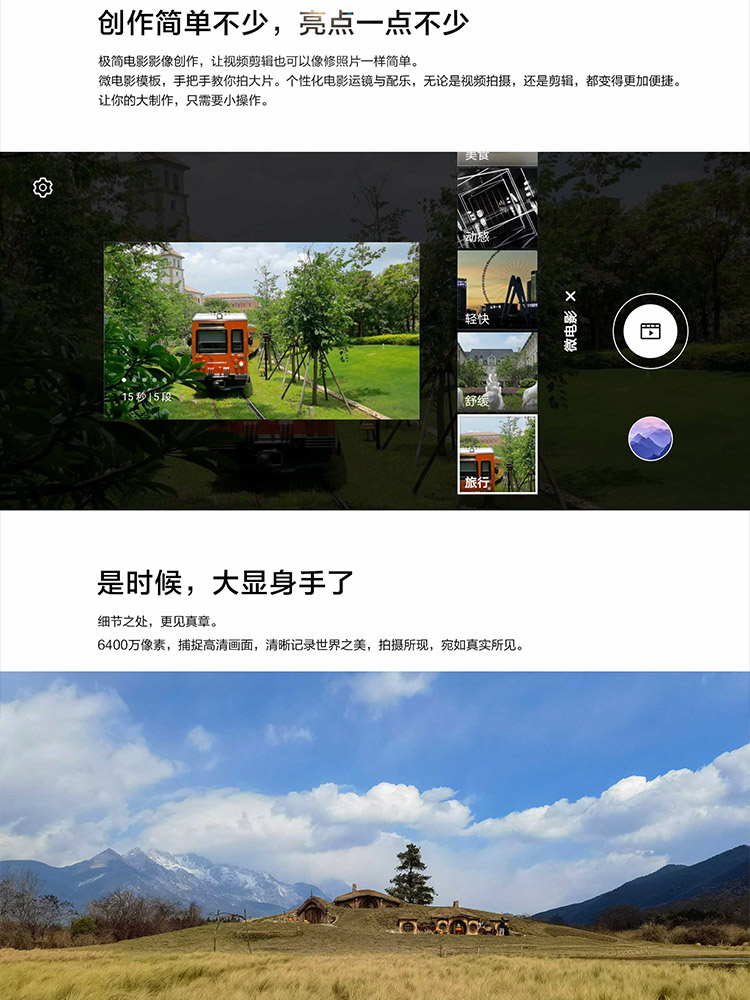The width and height of the screenshot is (750, 1000).
Task: Select the 舒缓 movie template
Action: point(496,369)
